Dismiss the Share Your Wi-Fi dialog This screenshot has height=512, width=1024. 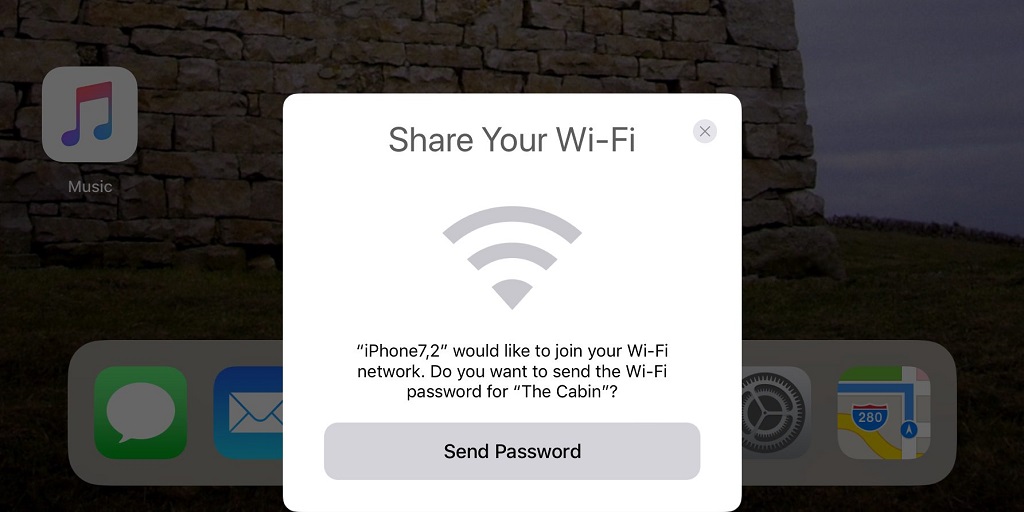tap(705, 131)
